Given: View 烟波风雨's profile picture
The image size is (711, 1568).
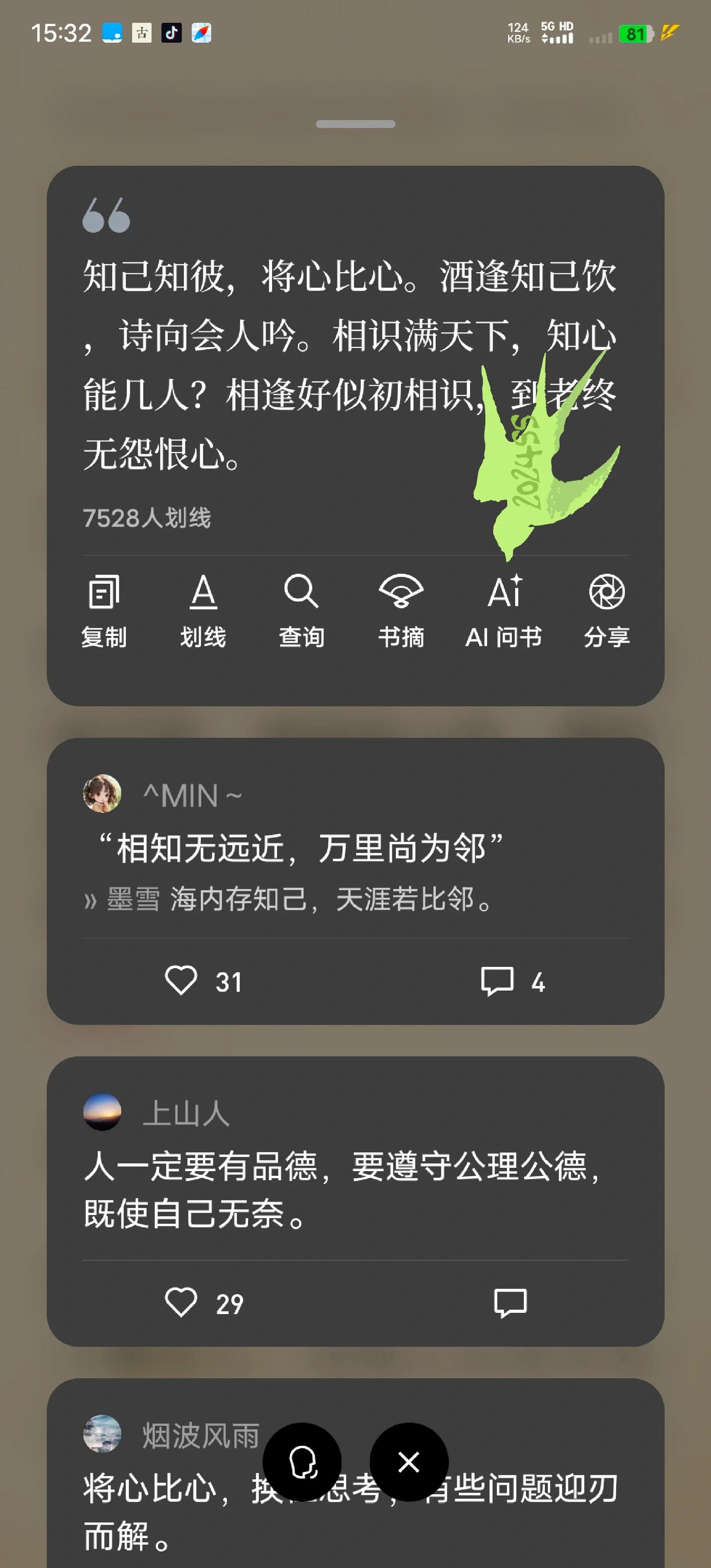Looking at the screenshot, I should point(103,1434).
